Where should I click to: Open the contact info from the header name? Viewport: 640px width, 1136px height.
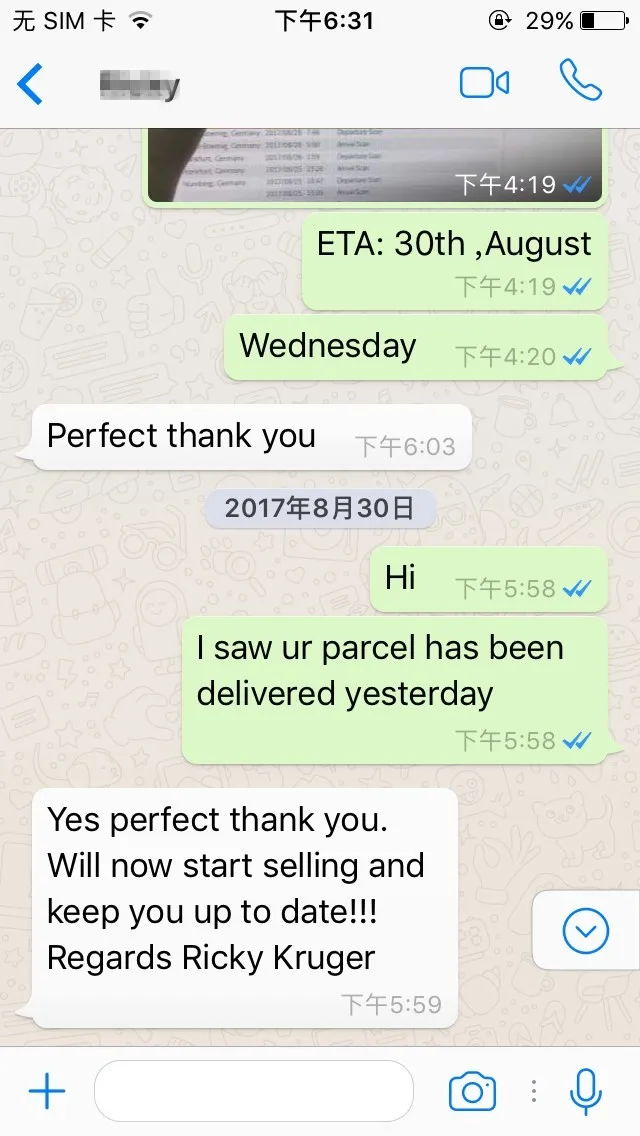click(x=139, y=86)
